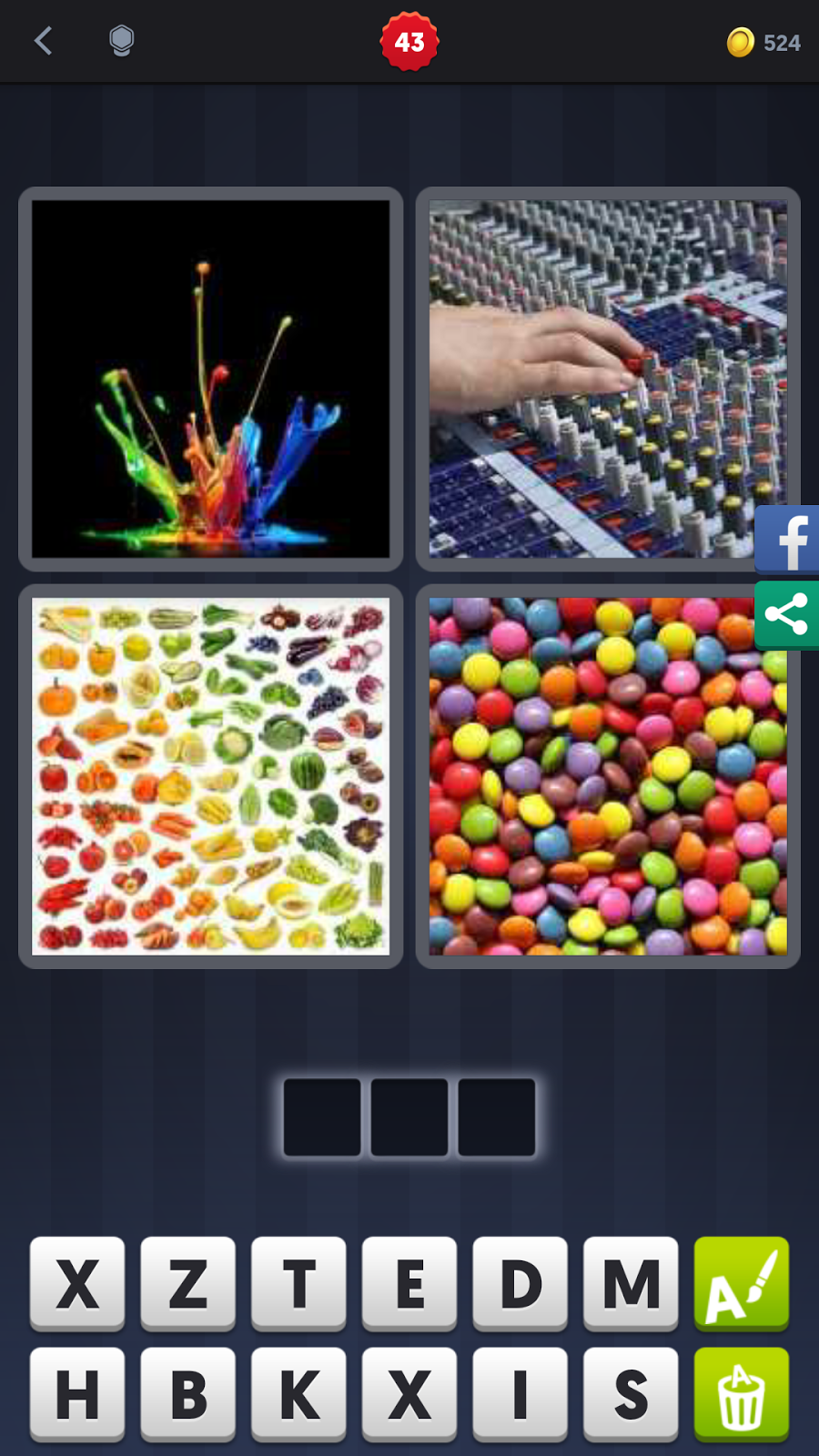Tap the last empty answer box

496,1117
